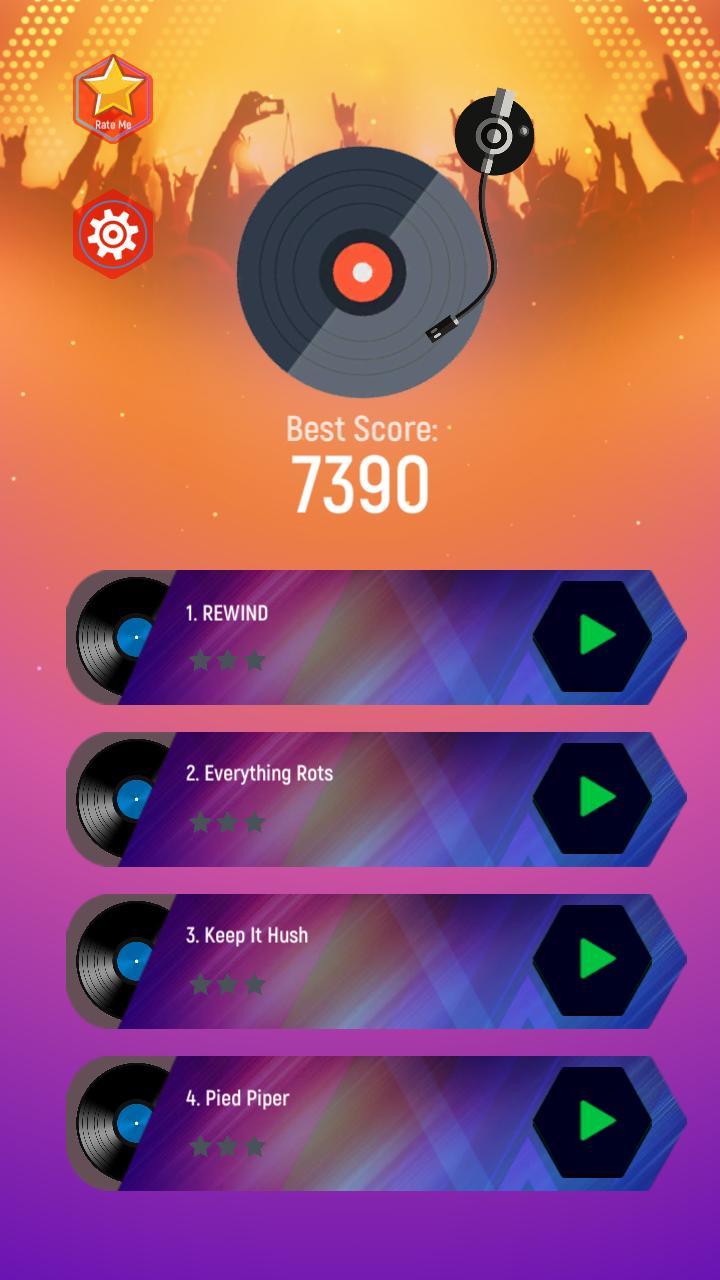Viewport: 720px width, 1280px height.
Task: Play the song REWIND
Action: [x=593, y=636]
